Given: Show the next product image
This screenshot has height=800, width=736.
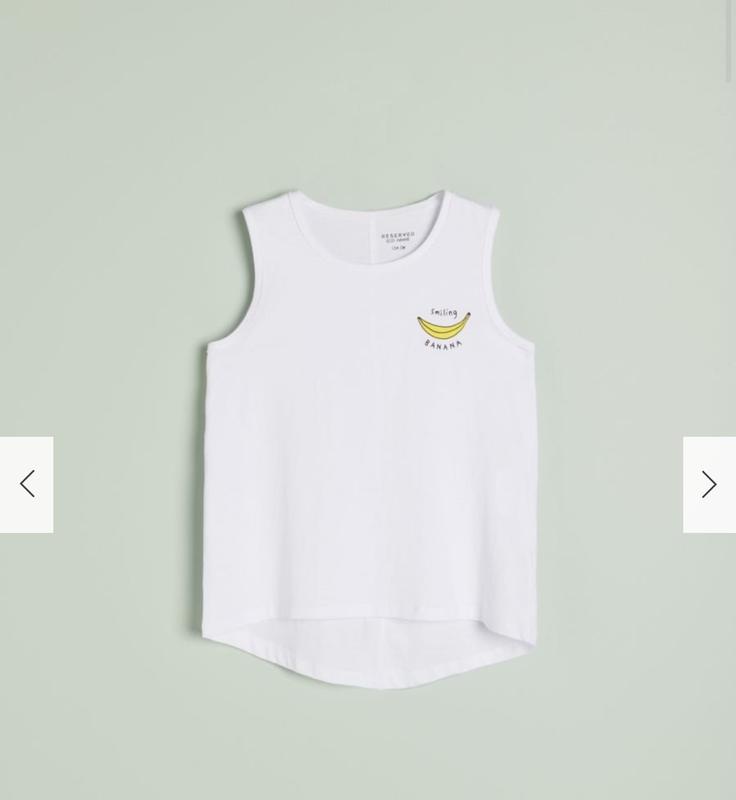Looking at the screenshot, I should point(709,485).
